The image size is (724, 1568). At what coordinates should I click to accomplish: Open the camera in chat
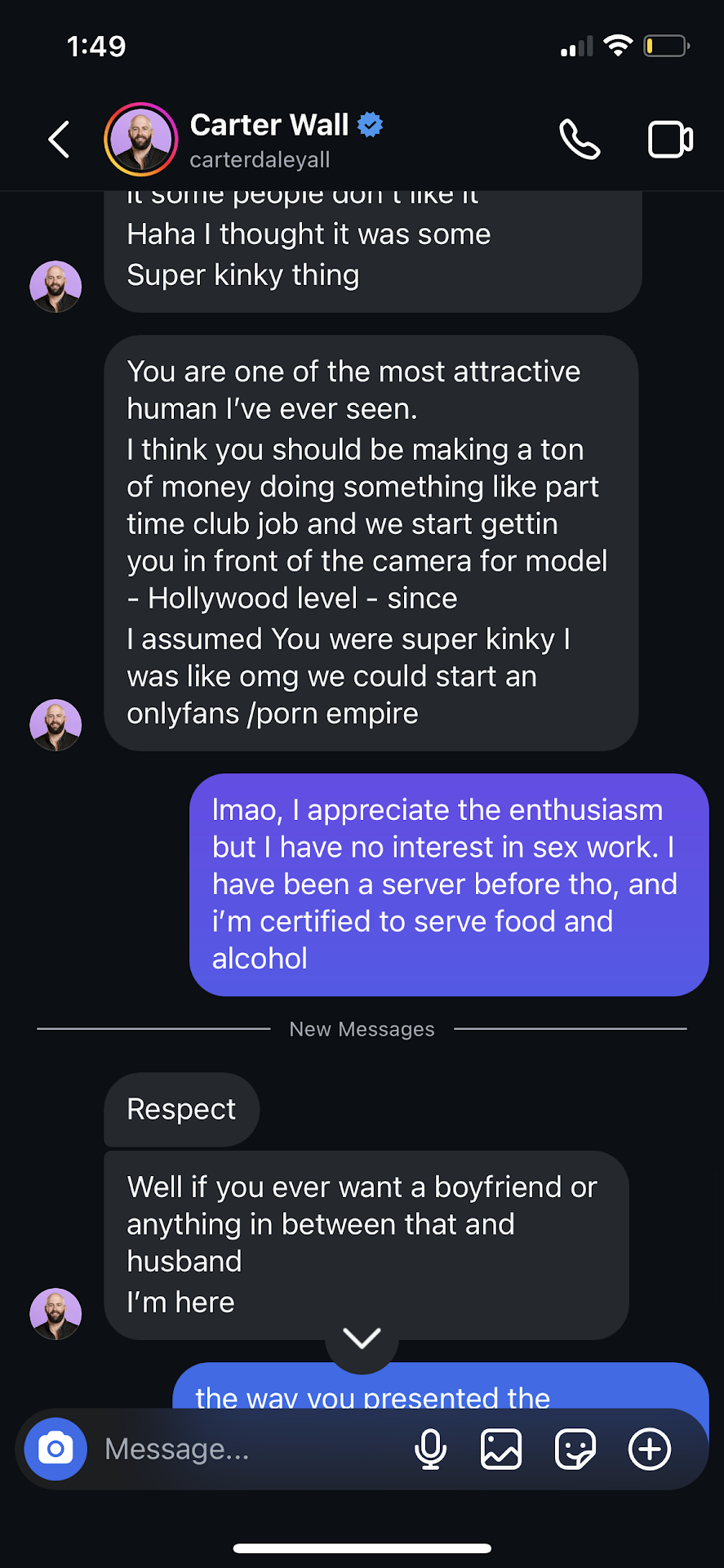[56, 1449]
